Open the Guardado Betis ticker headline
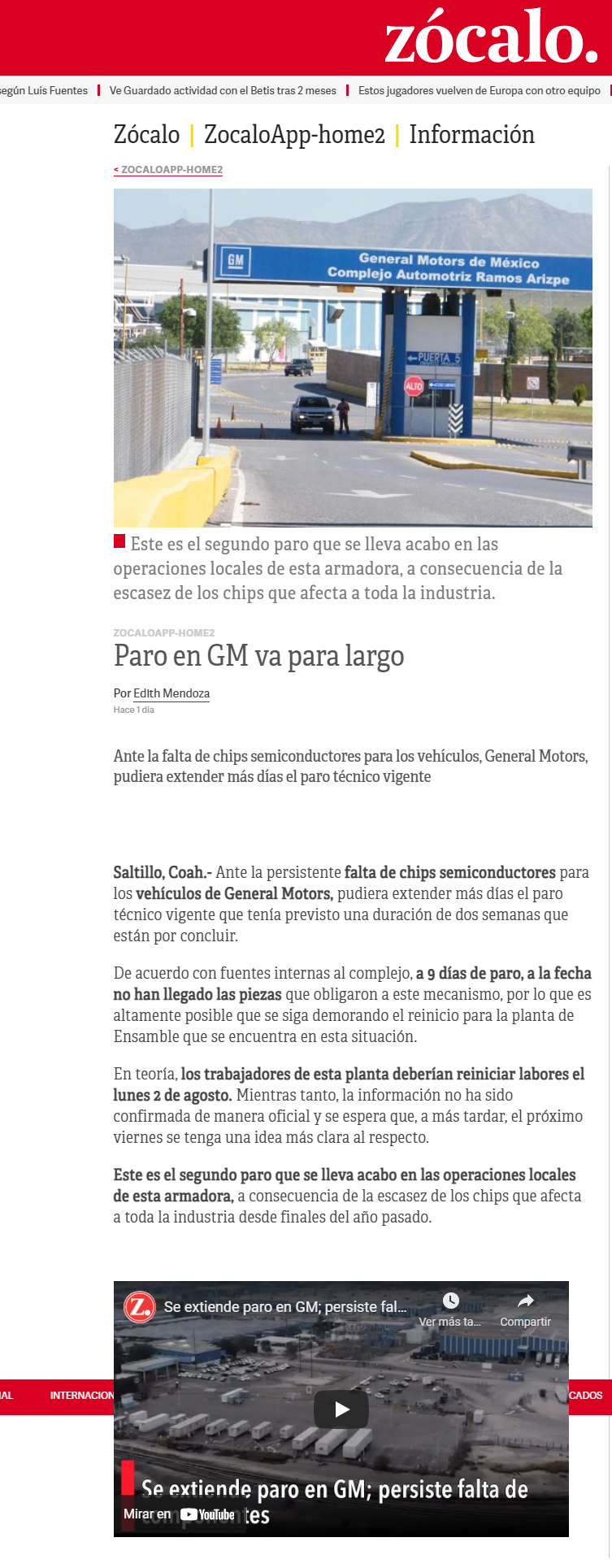Viewport: 612px width, 1568px height. 223,90
